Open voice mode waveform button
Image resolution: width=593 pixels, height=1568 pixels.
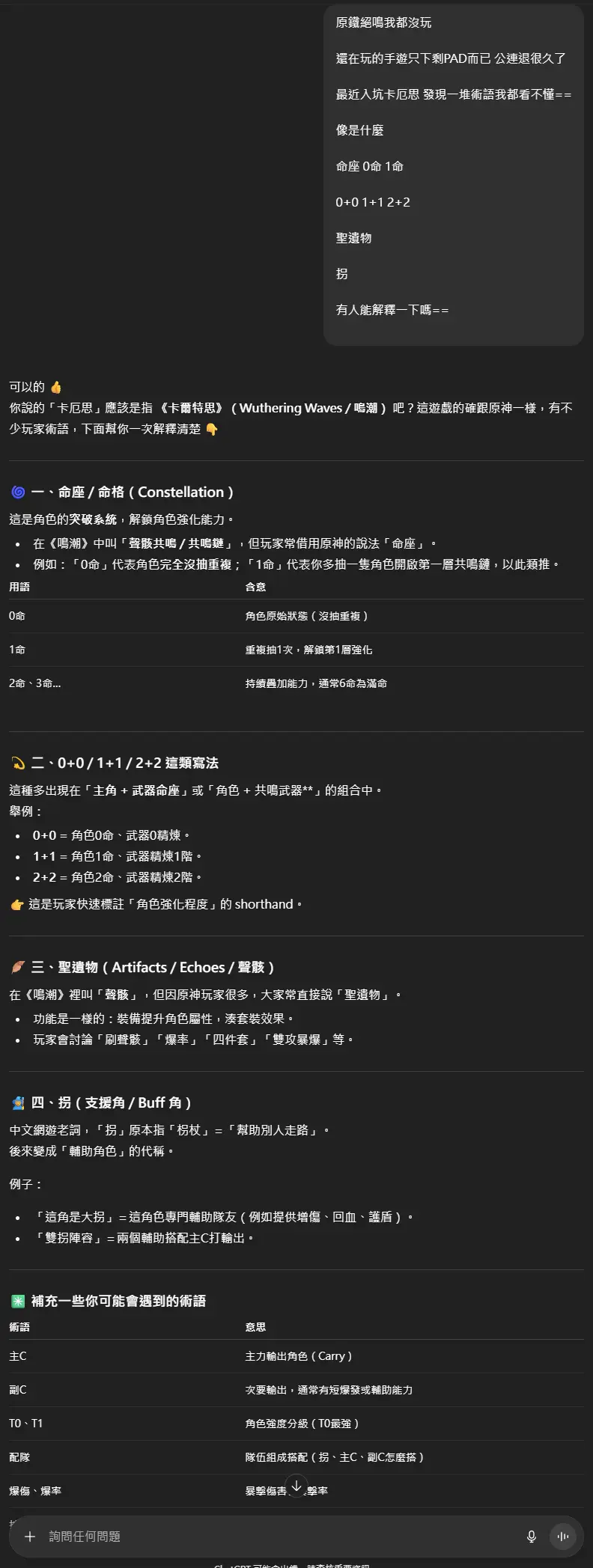click(x=563, y=1536)
